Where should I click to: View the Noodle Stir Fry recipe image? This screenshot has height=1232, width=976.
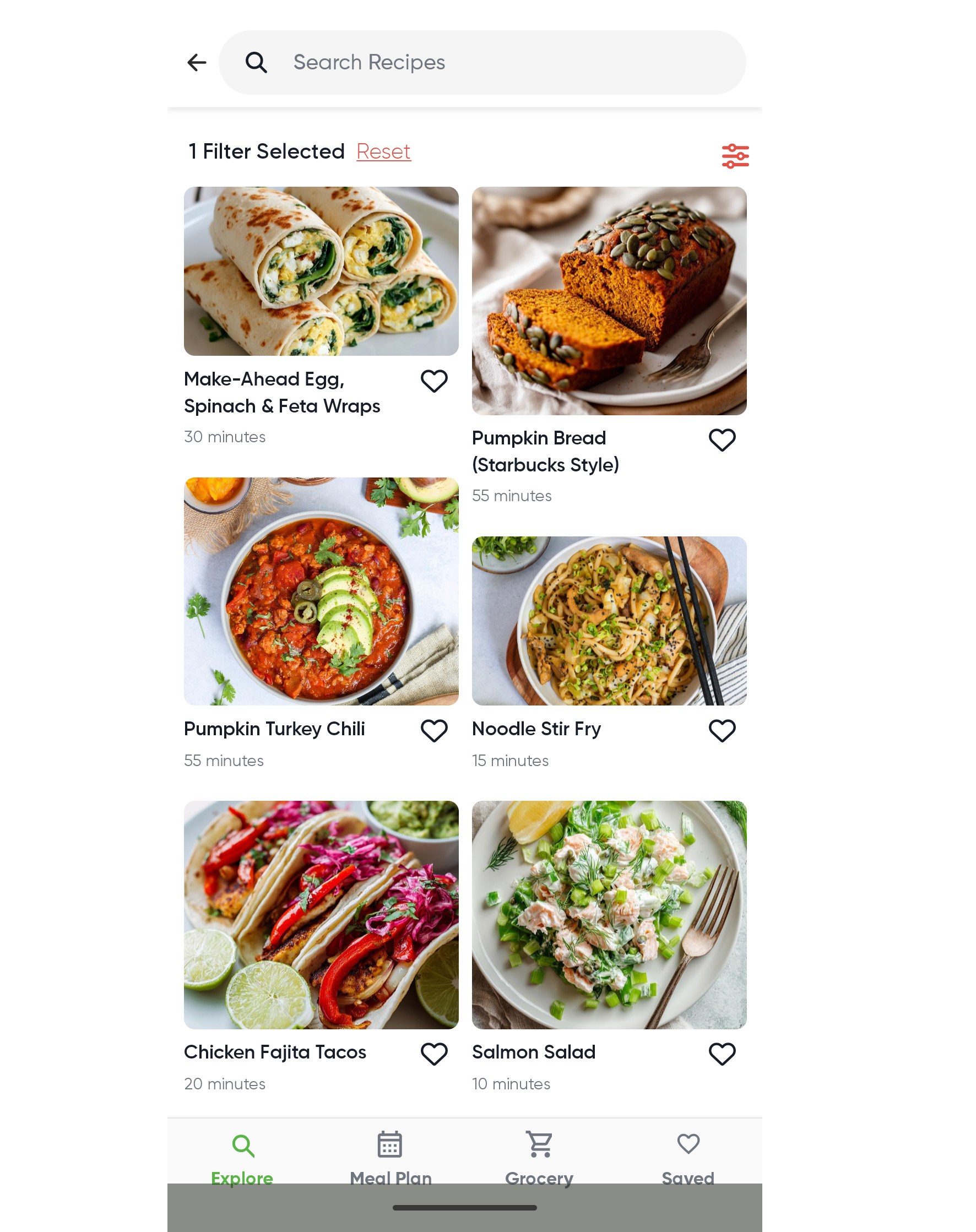tap(608, 619)
